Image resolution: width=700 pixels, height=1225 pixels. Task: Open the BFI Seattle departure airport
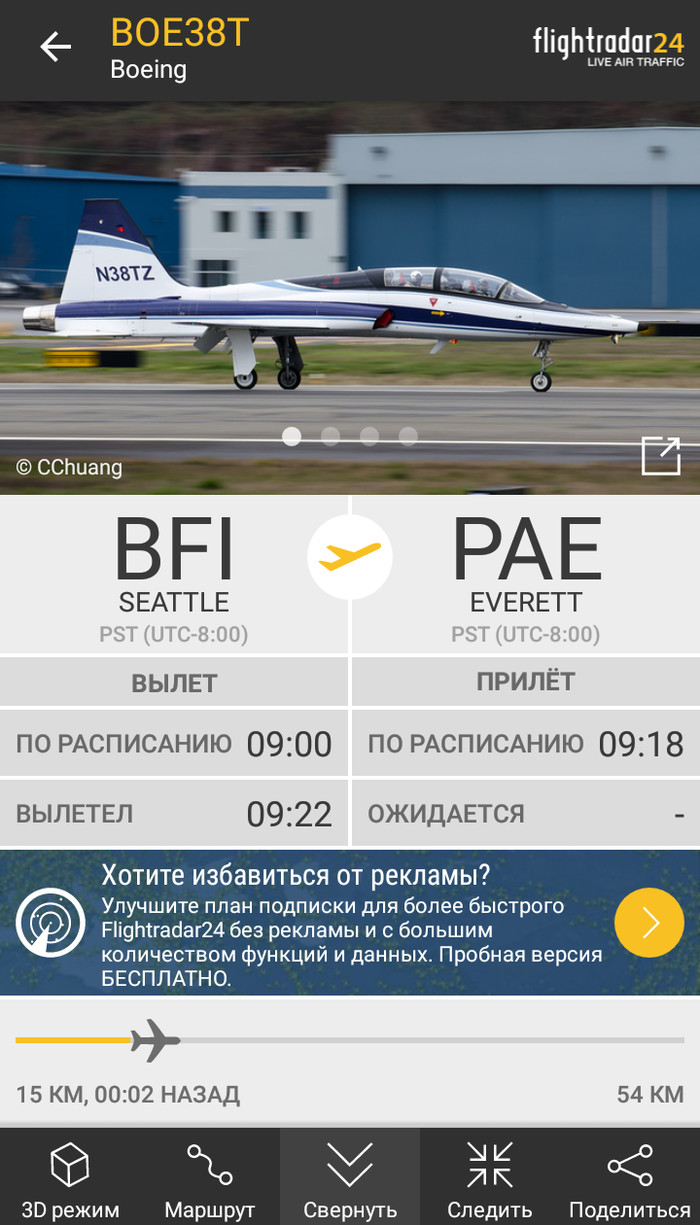coord(174,575)
